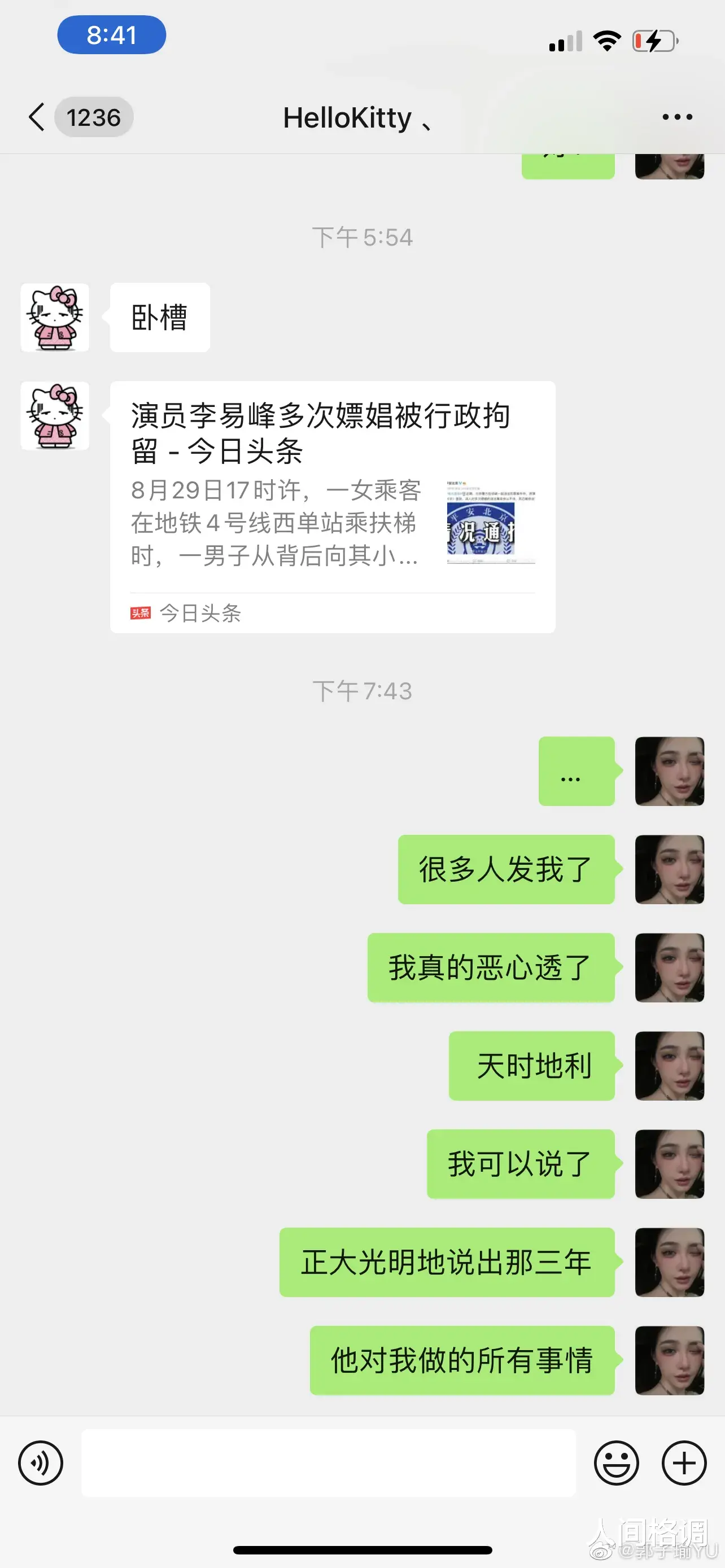Switch to voice message input

[40, 1464]
